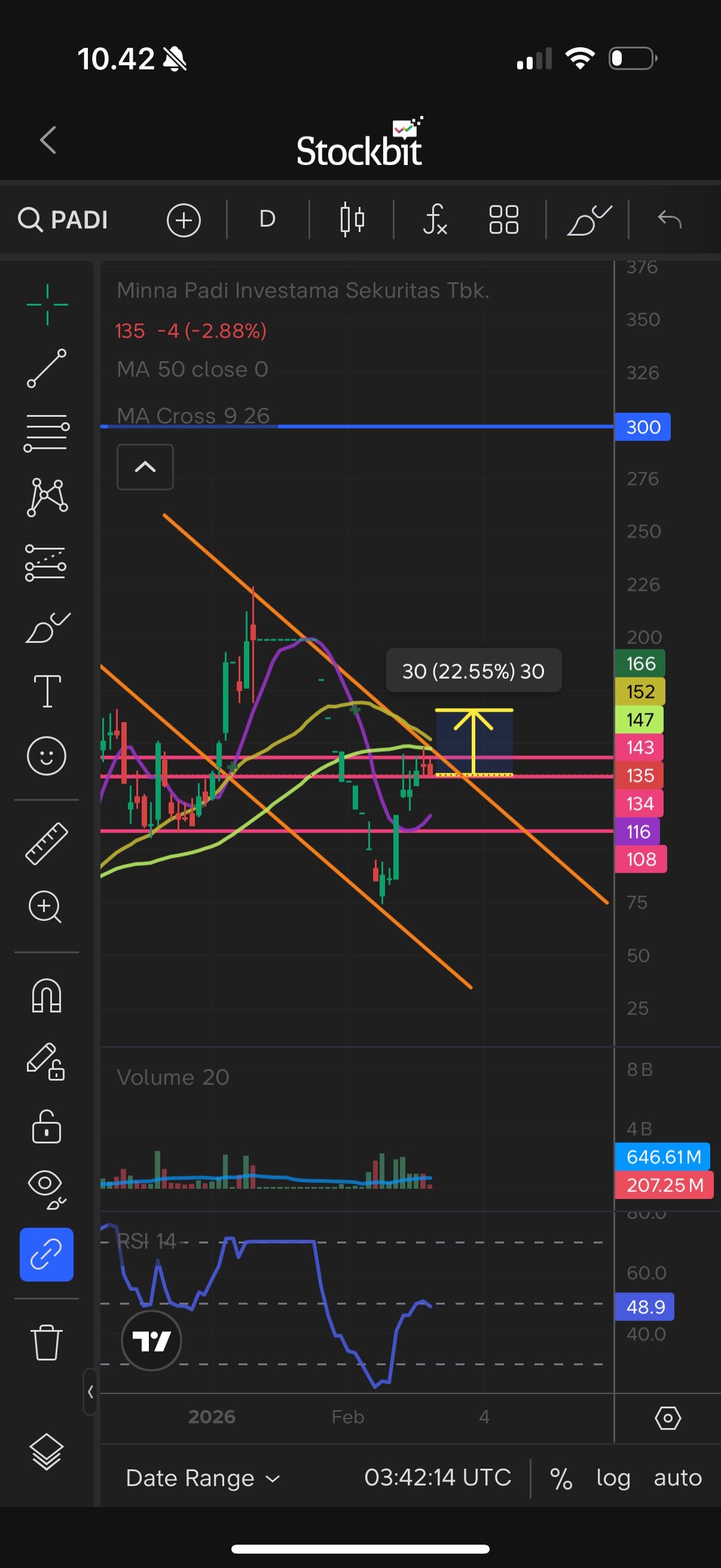This screenshot has width=721, height=1568.
Task: Open the Date Range dropdown
Action: point(203,1478)
